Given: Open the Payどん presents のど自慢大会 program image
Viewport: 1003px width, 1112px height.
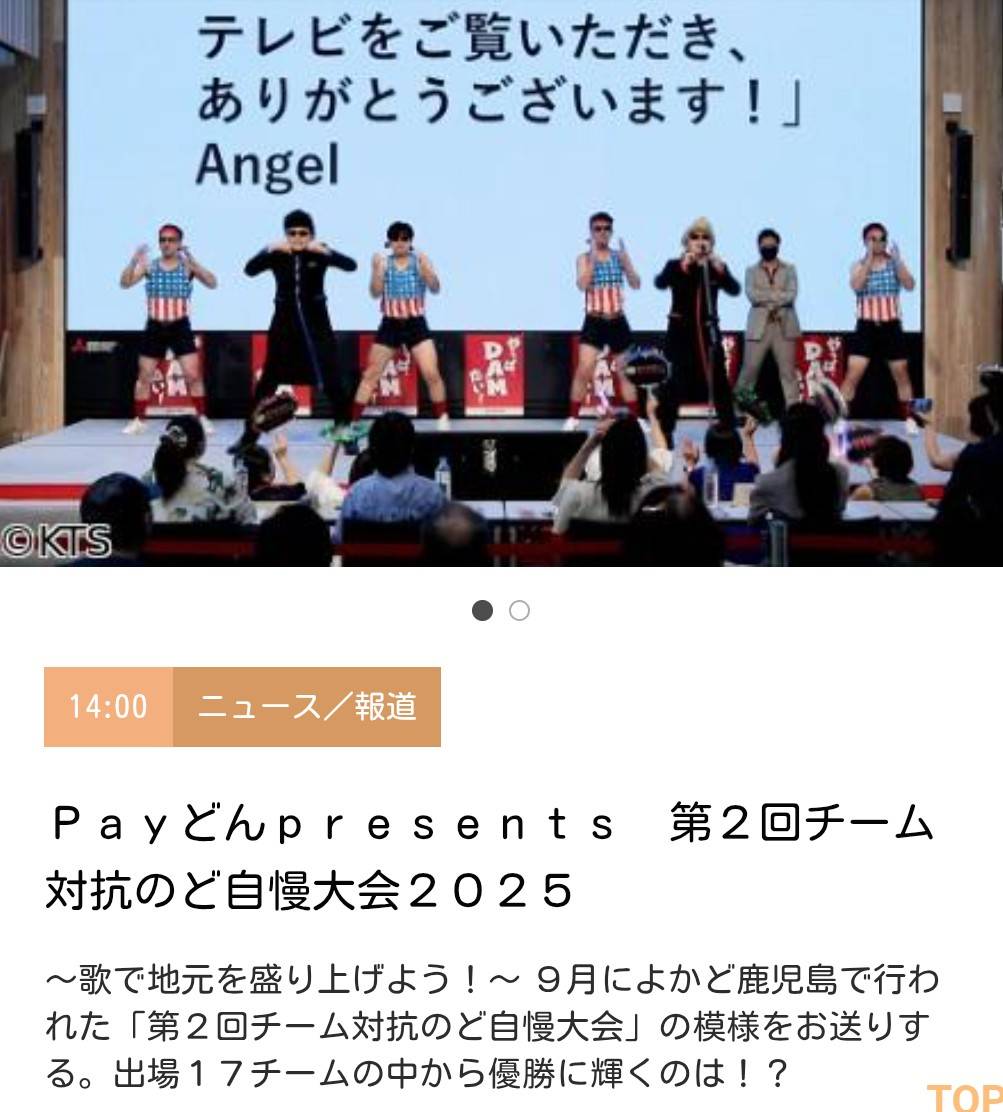Looking at the screenshot, I should [501, 283].
